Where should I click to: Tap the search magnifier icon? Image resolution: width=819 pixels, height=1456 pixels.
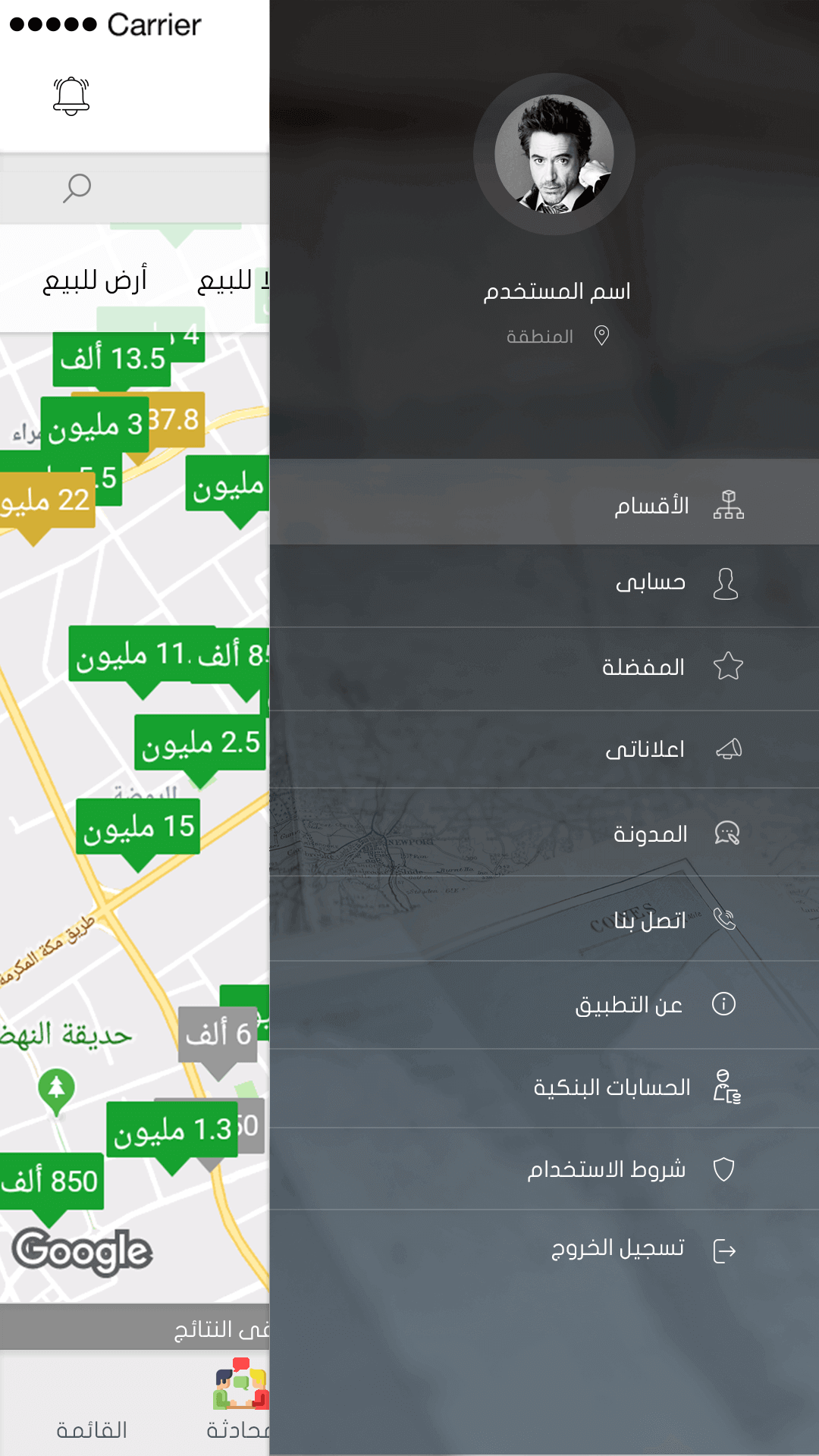click(77, 188)
